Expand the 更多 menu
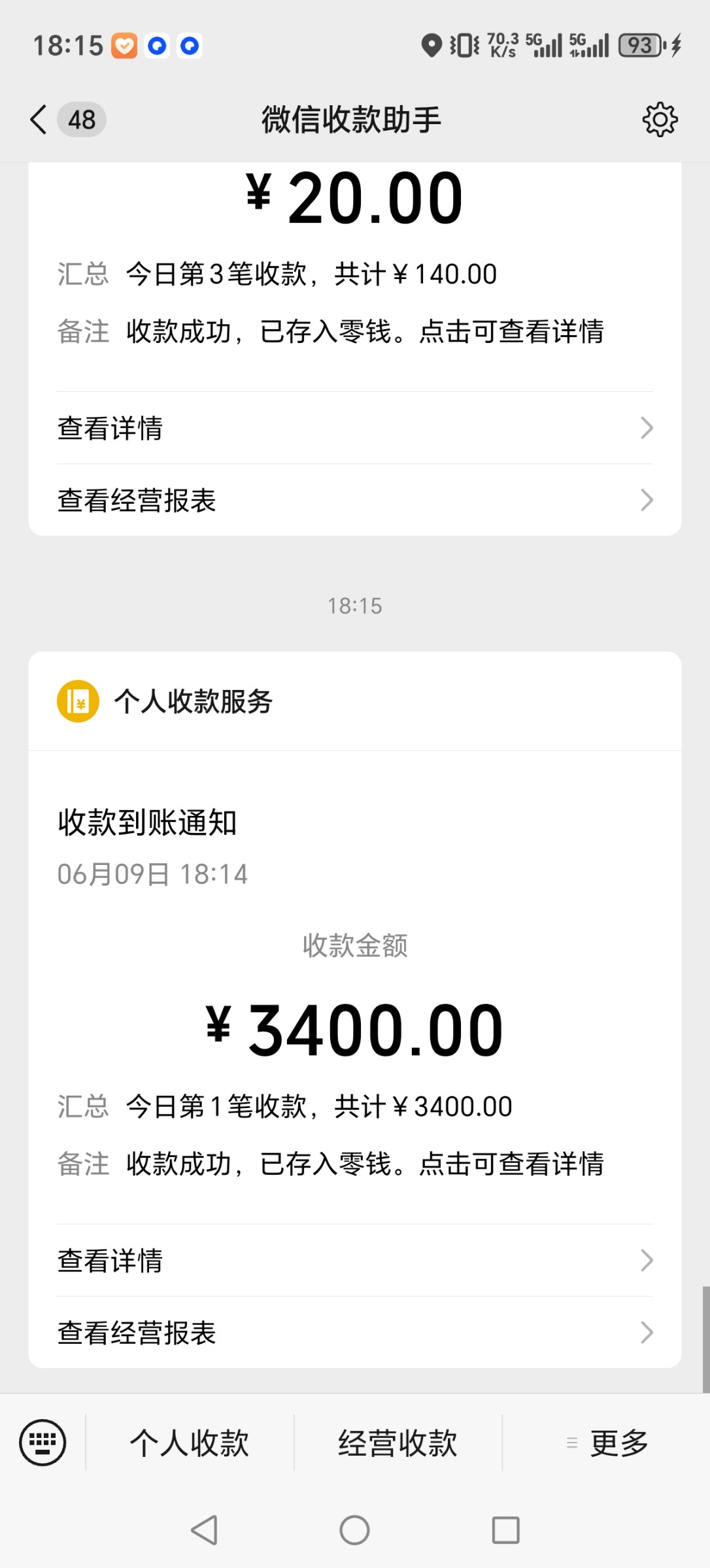This screenshot has height=1568, width=710. coord(607,1443)
